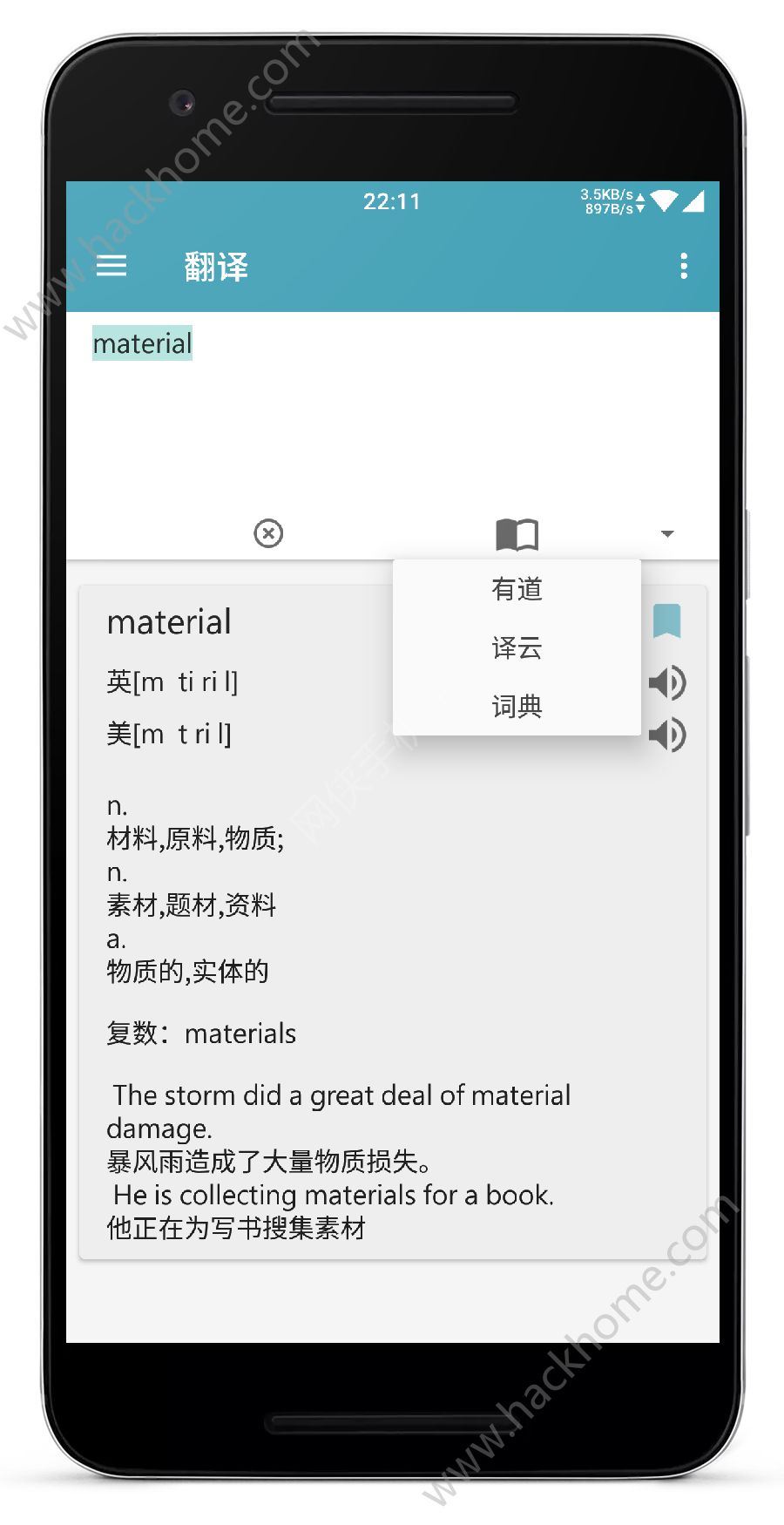Clear the input with the X icon
The width and height of the screenshot is (784, 1525).
coord(268,532)
